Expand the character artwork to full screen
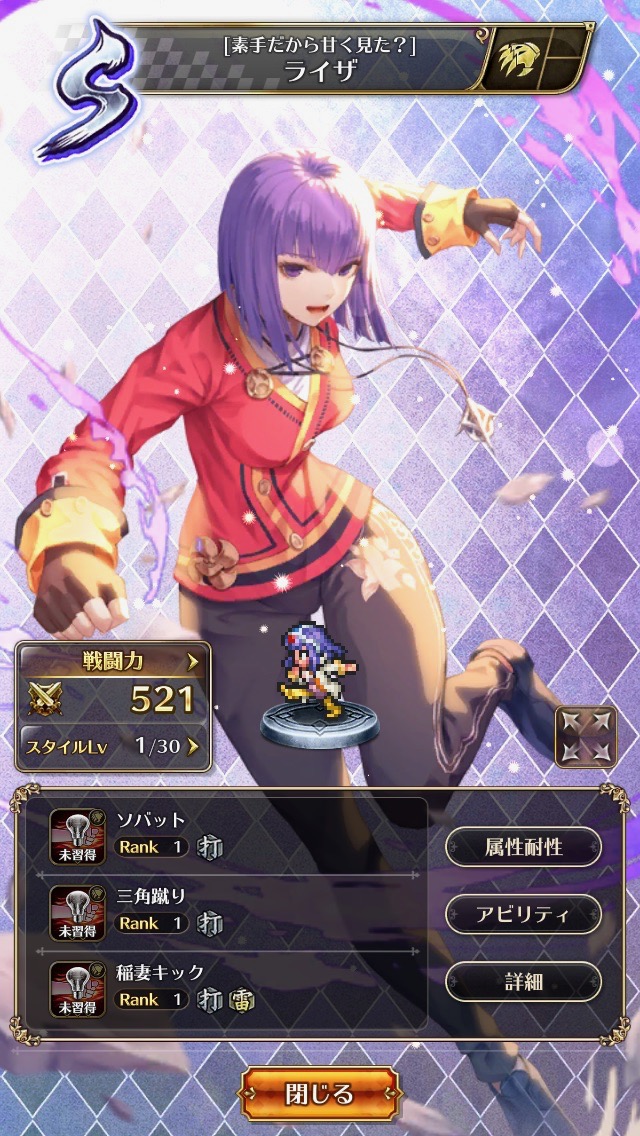Screen dimensions: 640x1136 585,736
